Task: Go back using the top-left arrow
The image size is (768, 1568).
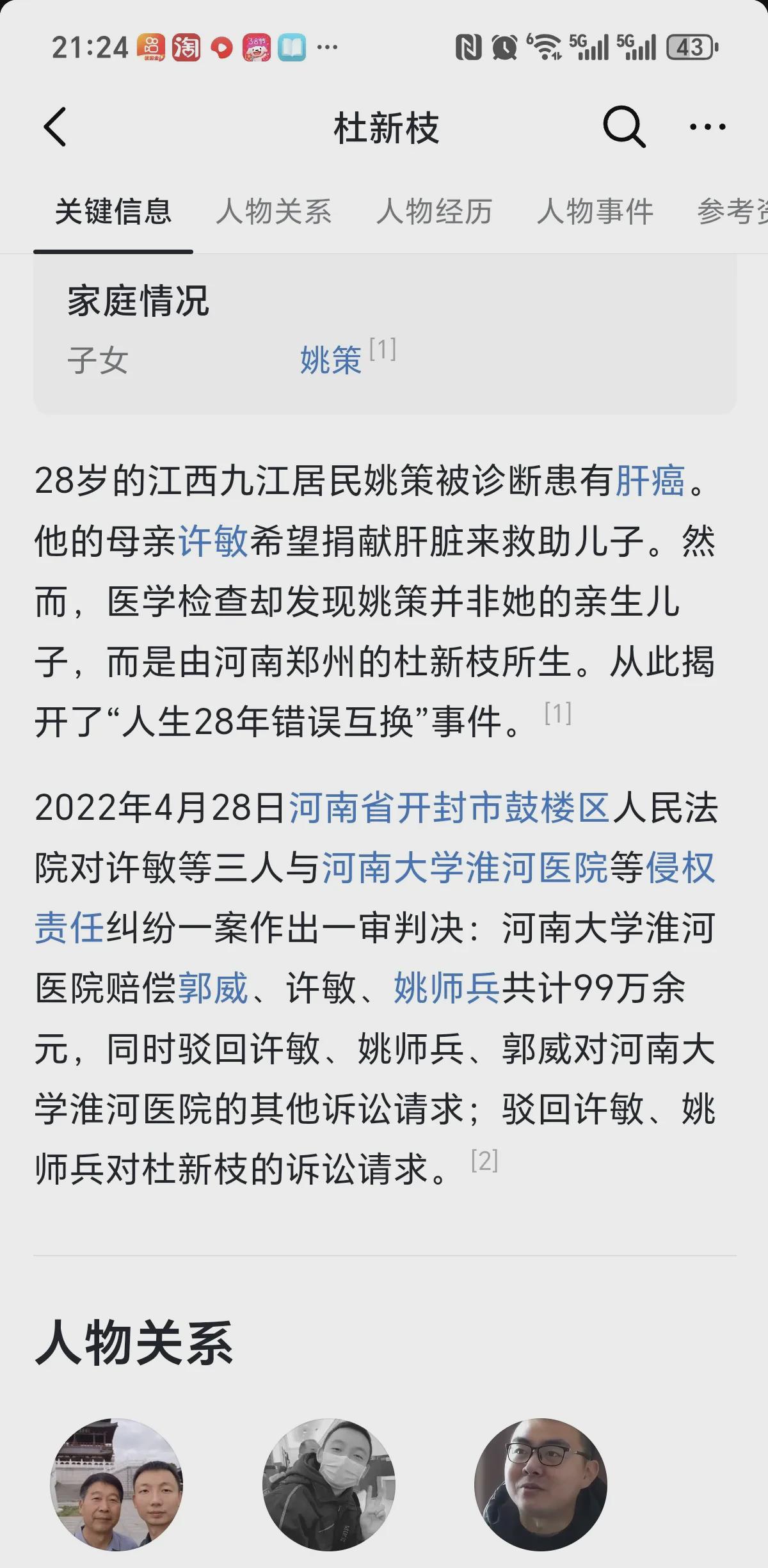Action: pos(55,127)
